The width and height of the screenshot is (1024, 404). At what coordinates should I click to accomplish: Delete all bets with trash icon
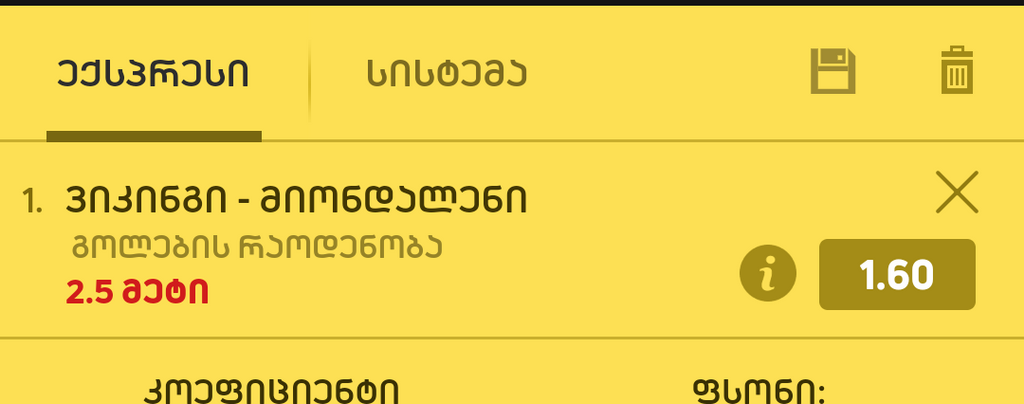click(956, 72)
